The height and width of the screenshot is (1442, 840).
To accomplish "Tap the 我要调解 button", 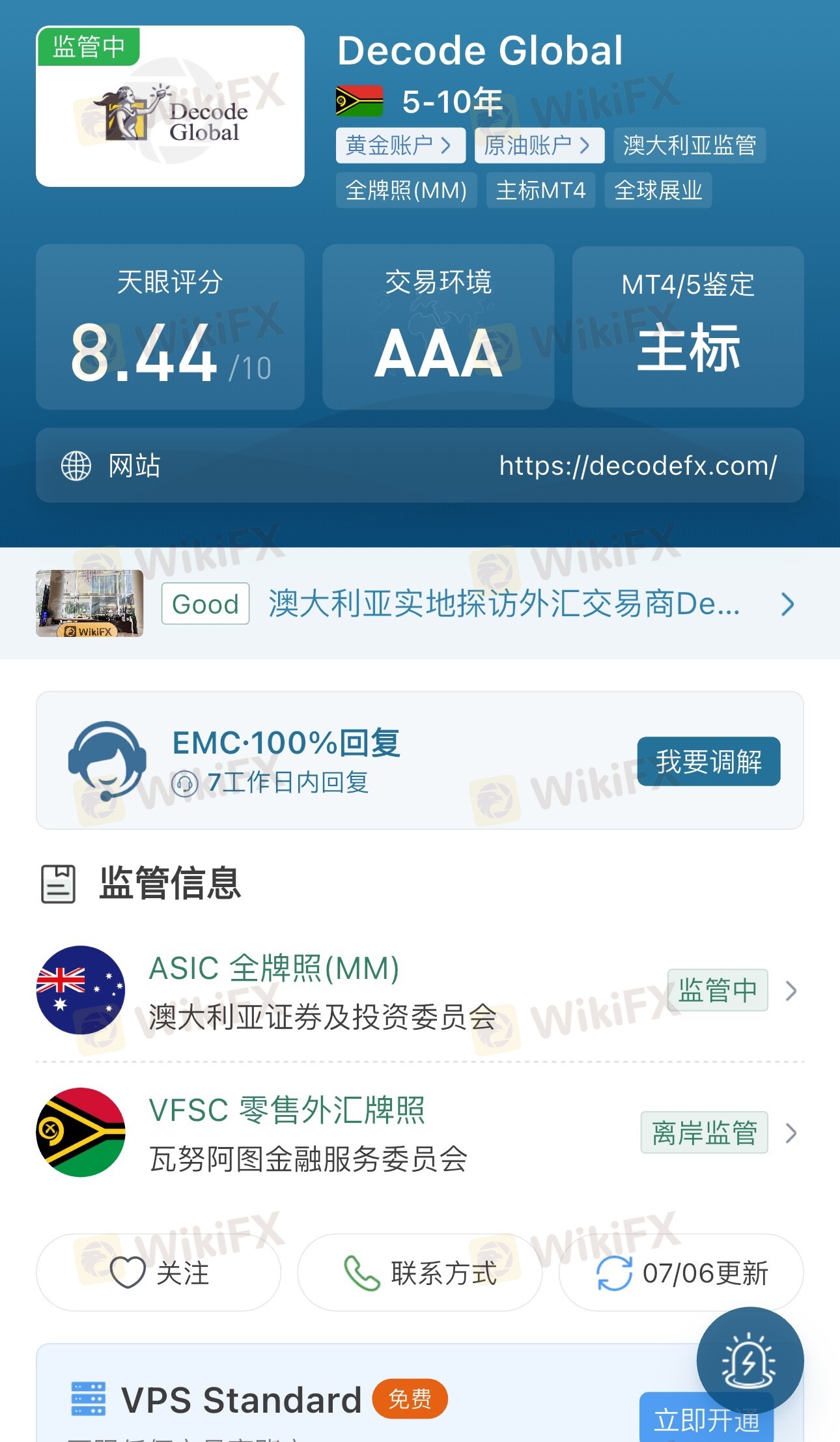I will (708, 761).
